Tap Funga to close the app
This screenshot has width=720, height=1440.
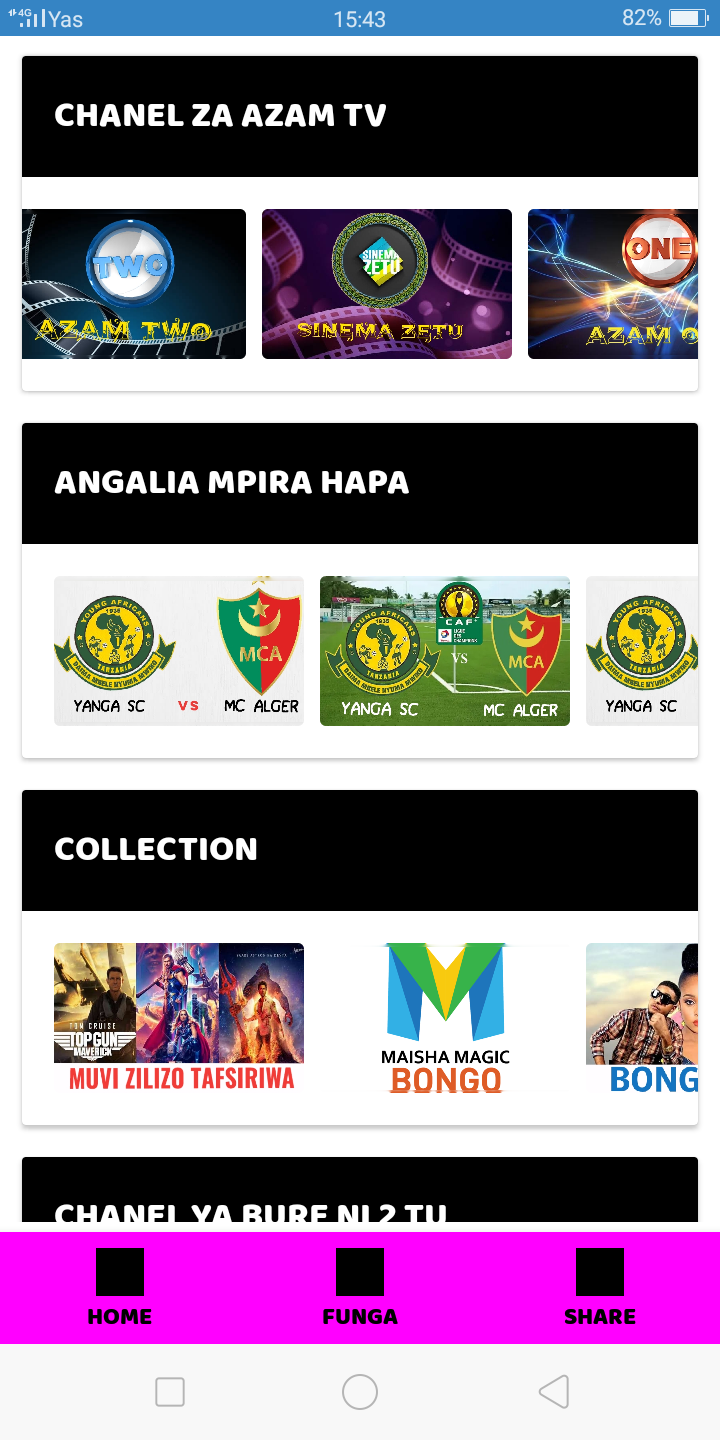tap(360, 1288)
